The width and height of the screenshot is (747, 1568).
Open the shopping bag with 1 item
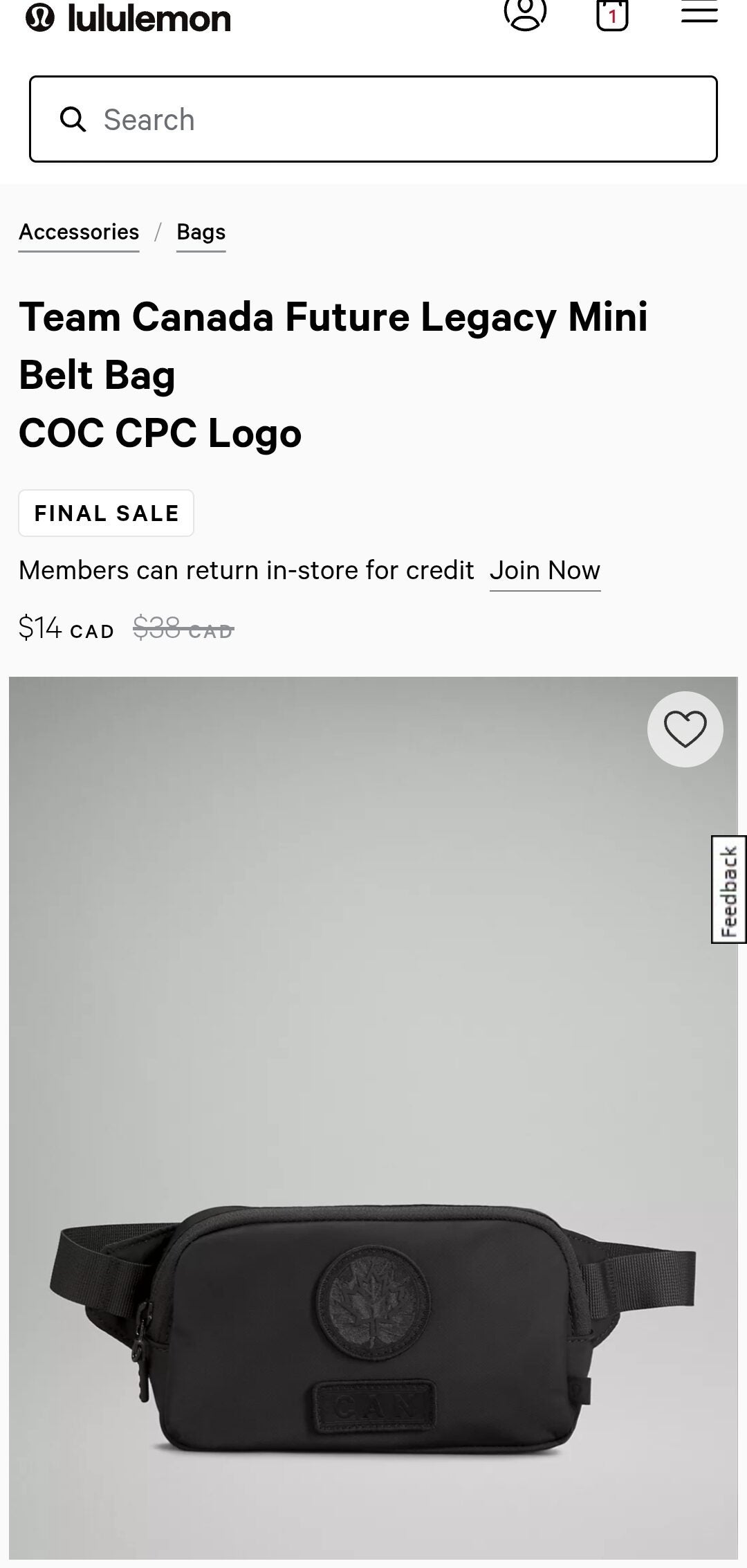[x=612, y=15]
